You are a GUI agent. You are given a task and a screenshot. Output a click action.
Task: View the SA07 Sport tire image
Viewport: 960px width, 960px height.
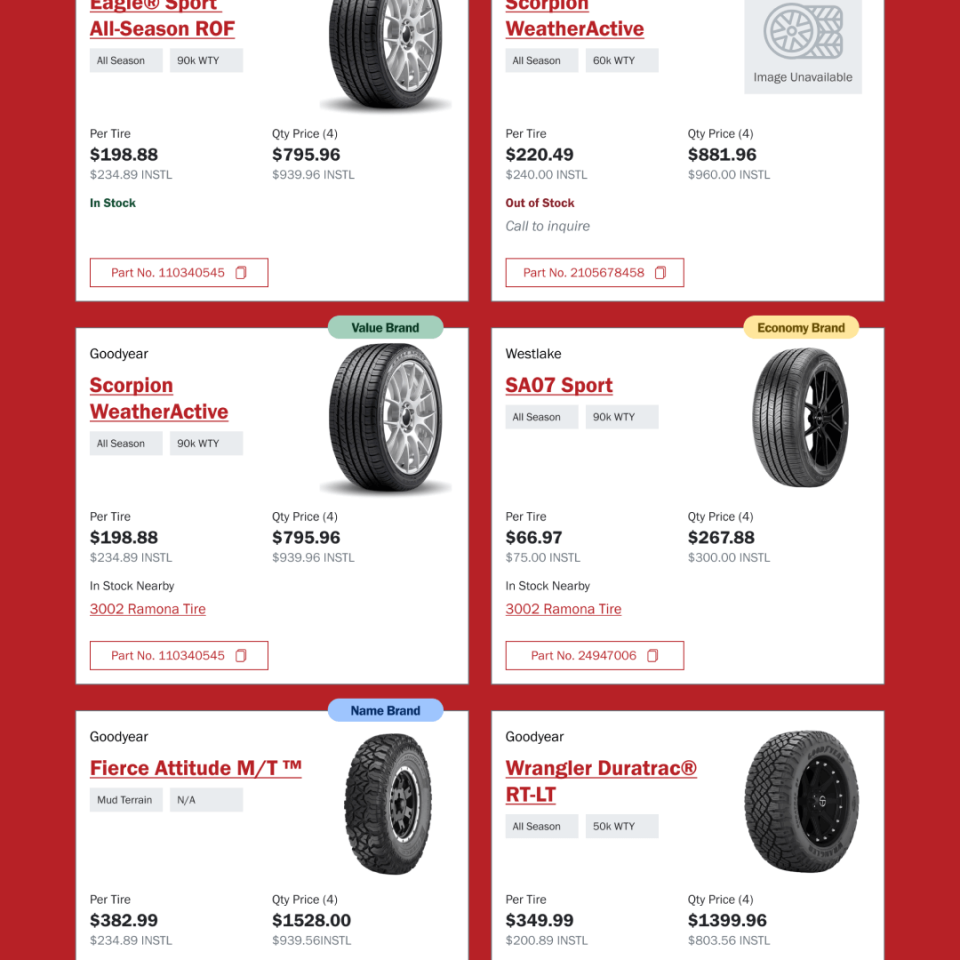(800, 418)
